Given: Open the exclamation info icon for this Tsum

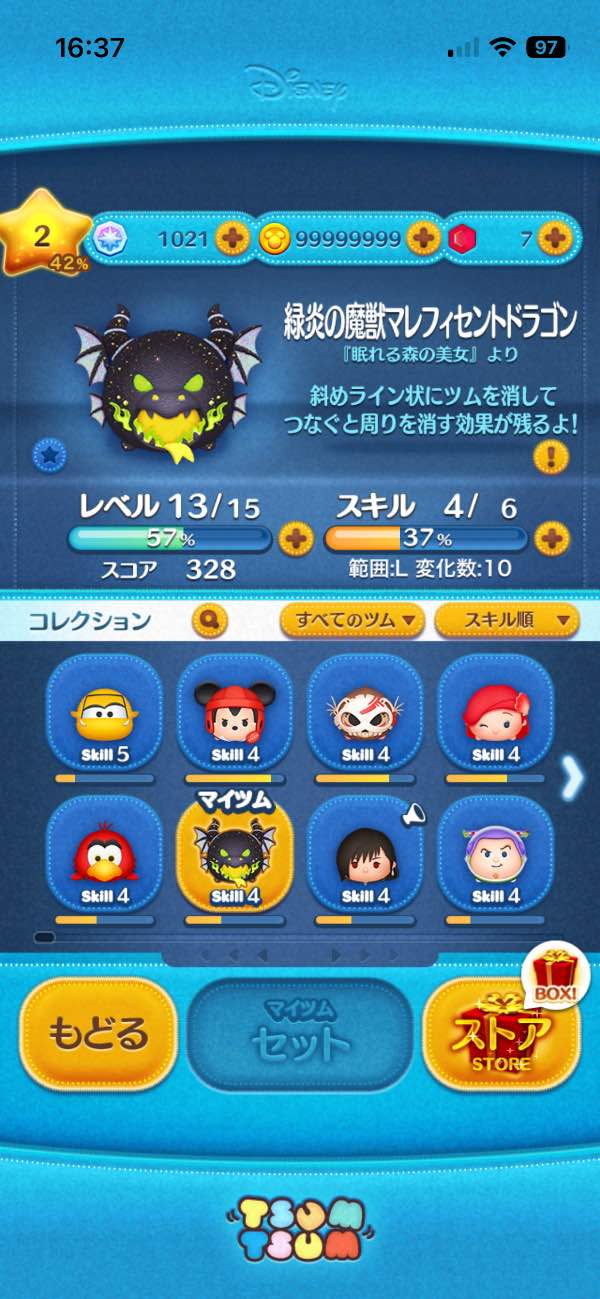Looking at the screenshot, I should pyautogui.click(x=551, y=457).
